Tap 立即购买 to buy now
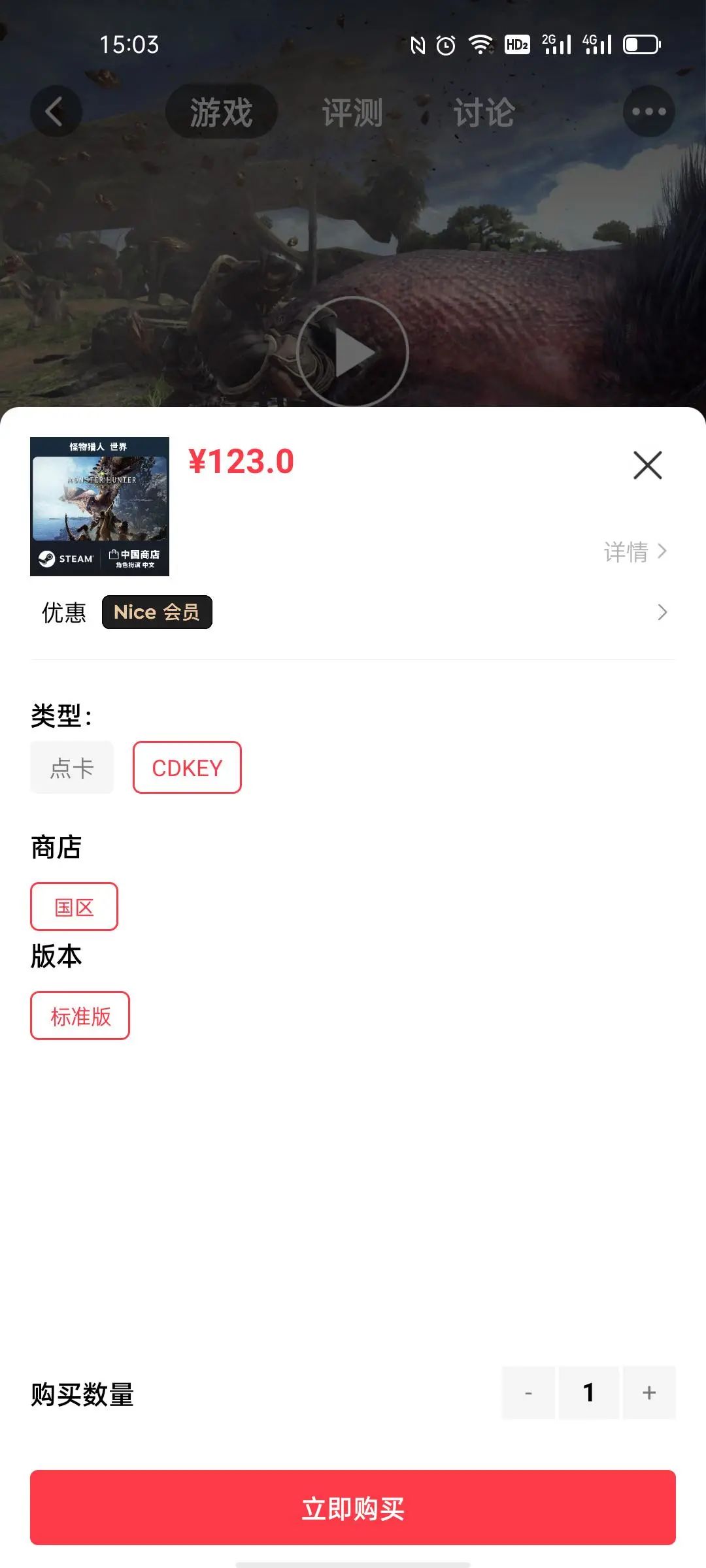Viewport: 706px width, 1568px height. 353,1508
